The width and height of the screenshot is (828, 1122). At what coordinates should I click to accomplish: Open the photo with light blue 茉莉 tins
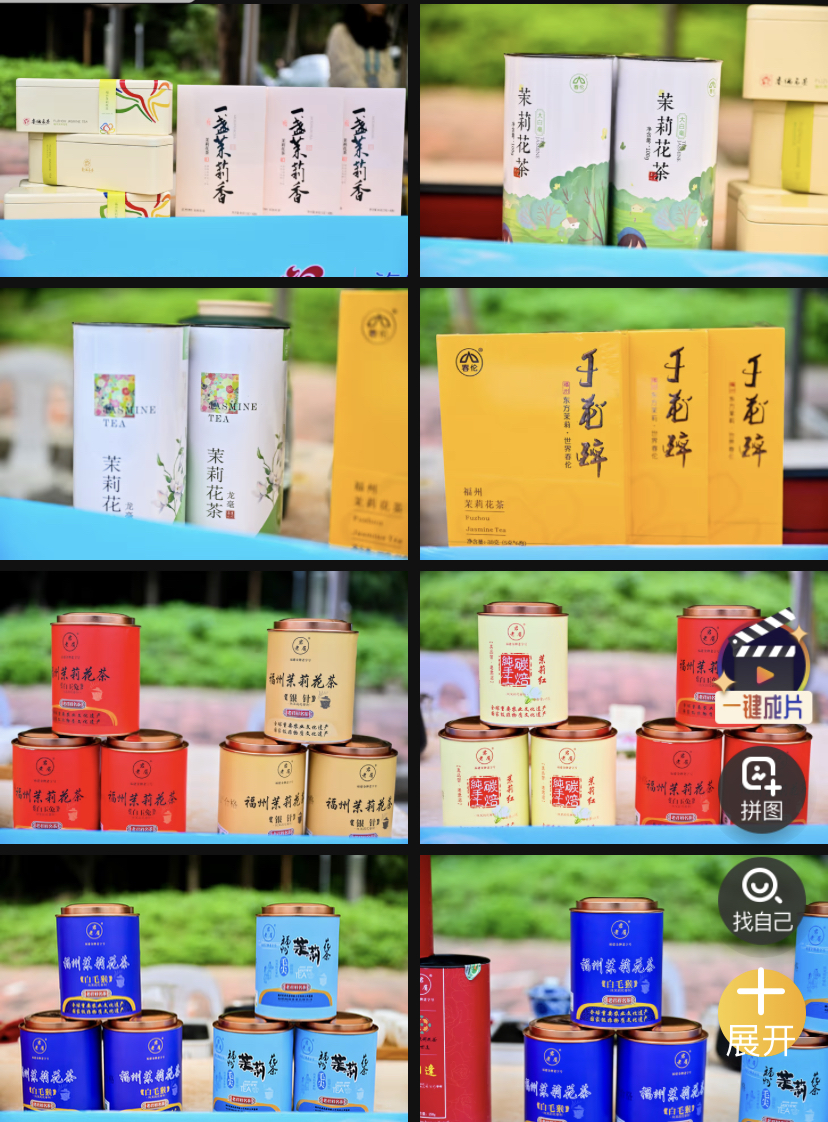[x=204, y=985]
